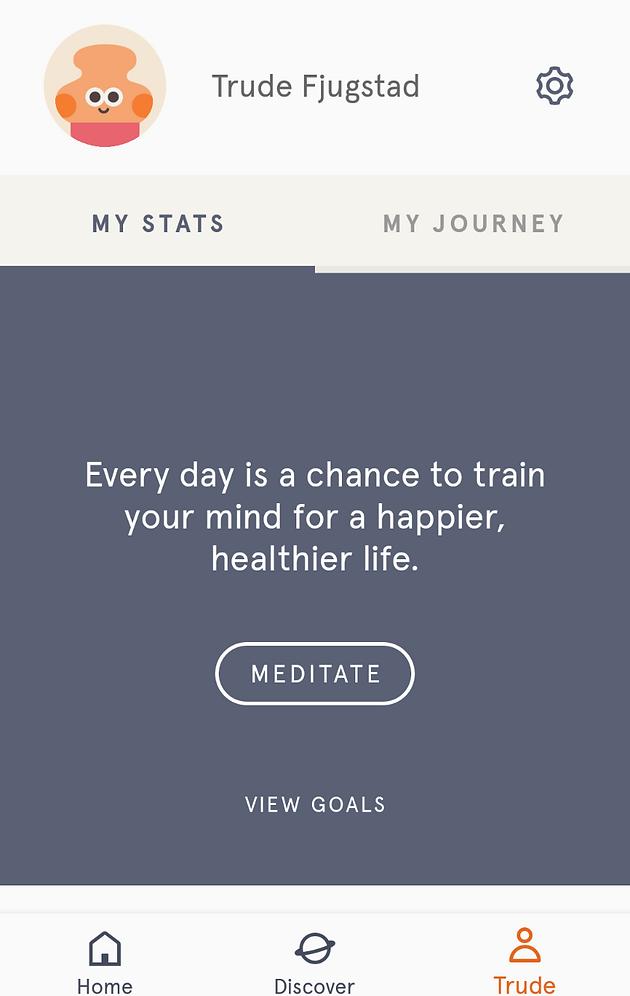Select the Trude profile tab
630x996 pixels.
[x=524, y=960]
